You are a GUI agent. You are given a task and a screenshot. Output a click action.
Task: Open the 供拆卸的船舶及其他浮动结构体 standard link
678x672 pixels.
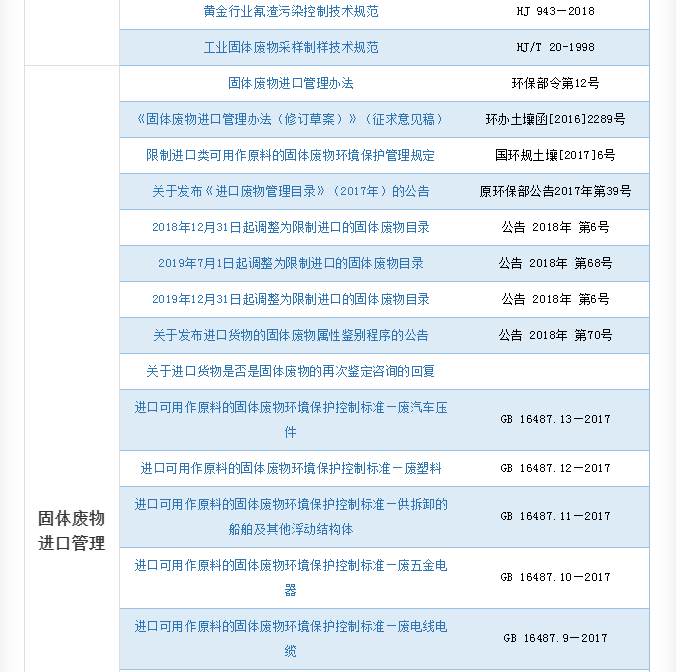291,505
